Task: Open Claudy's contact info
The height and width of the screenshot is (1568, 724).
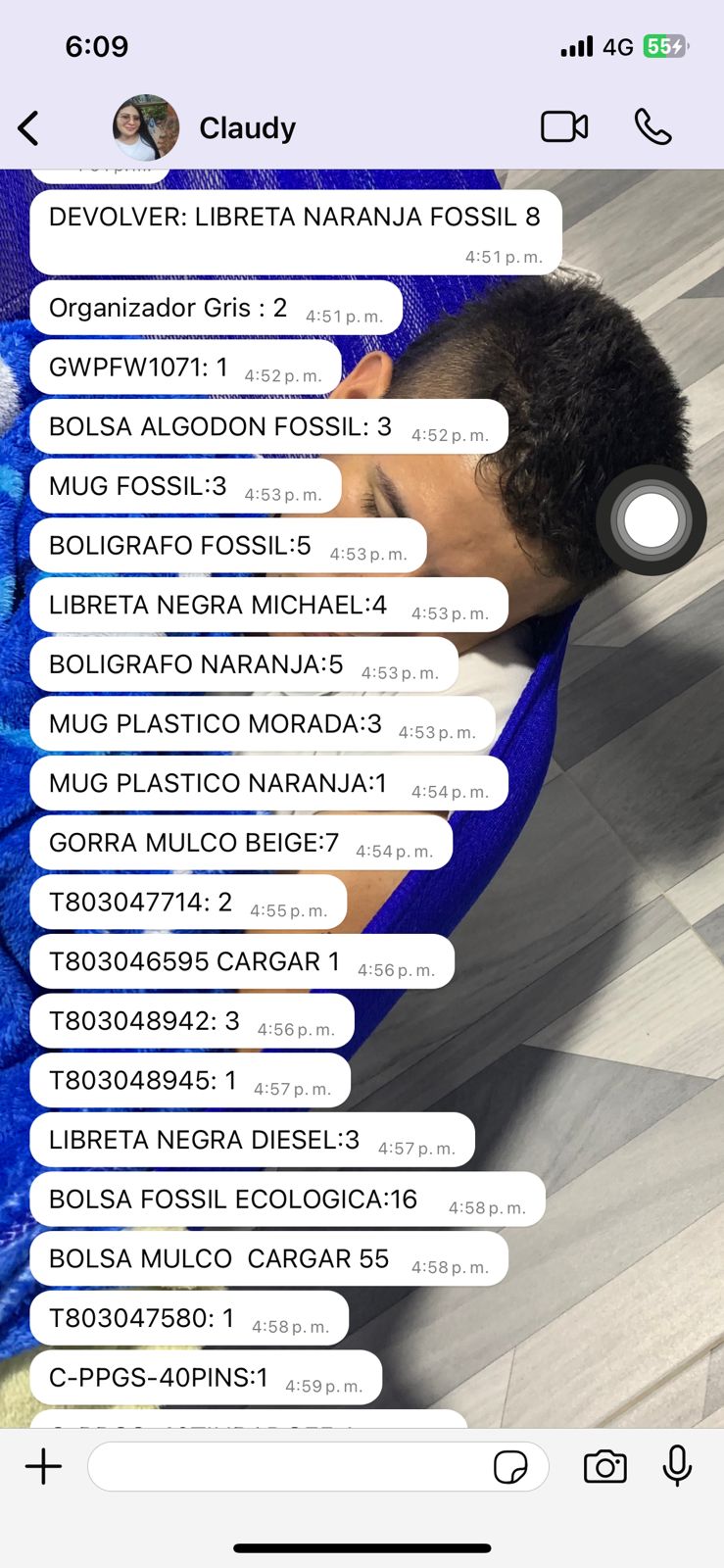Action: [247, 128]
